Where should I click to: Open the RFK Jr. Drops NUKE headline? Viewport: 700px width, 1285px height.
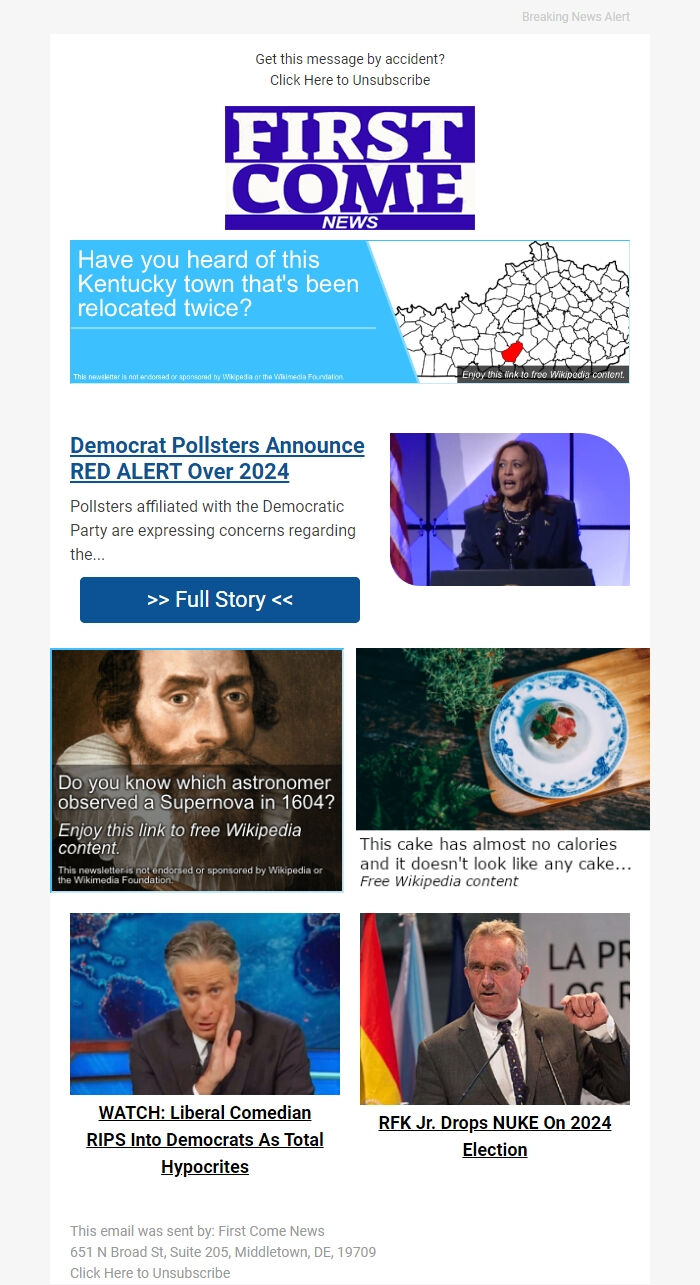[x=495, y=1136]
